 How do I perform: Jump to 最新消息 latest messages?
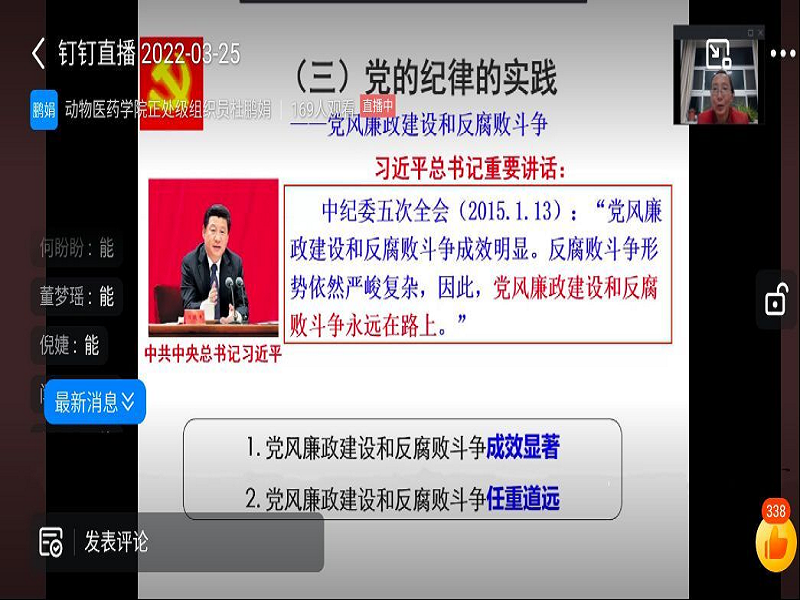94,402
